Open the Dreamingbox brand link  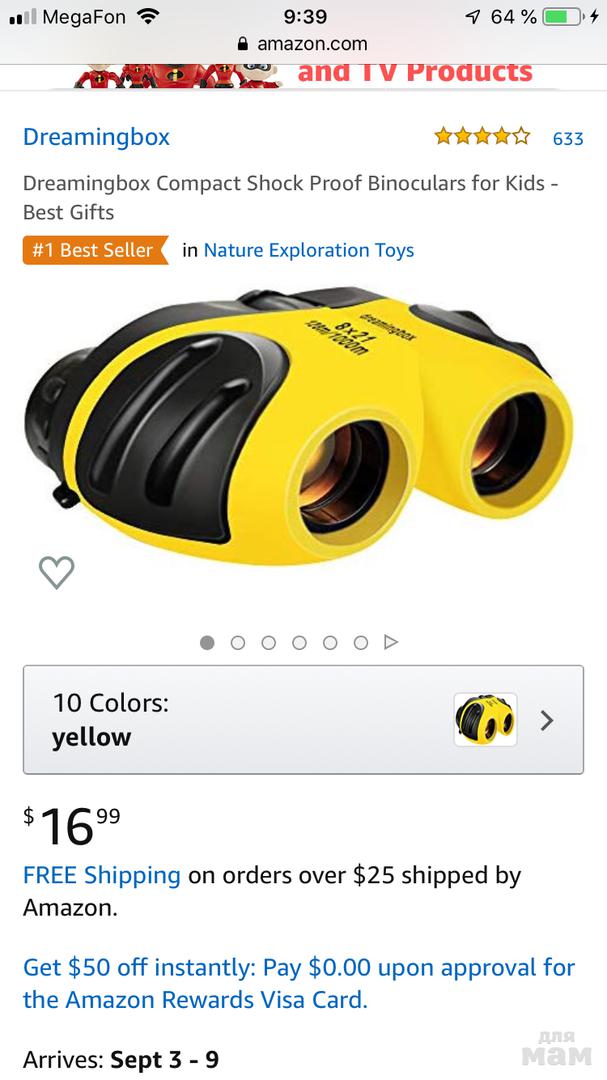96,137
